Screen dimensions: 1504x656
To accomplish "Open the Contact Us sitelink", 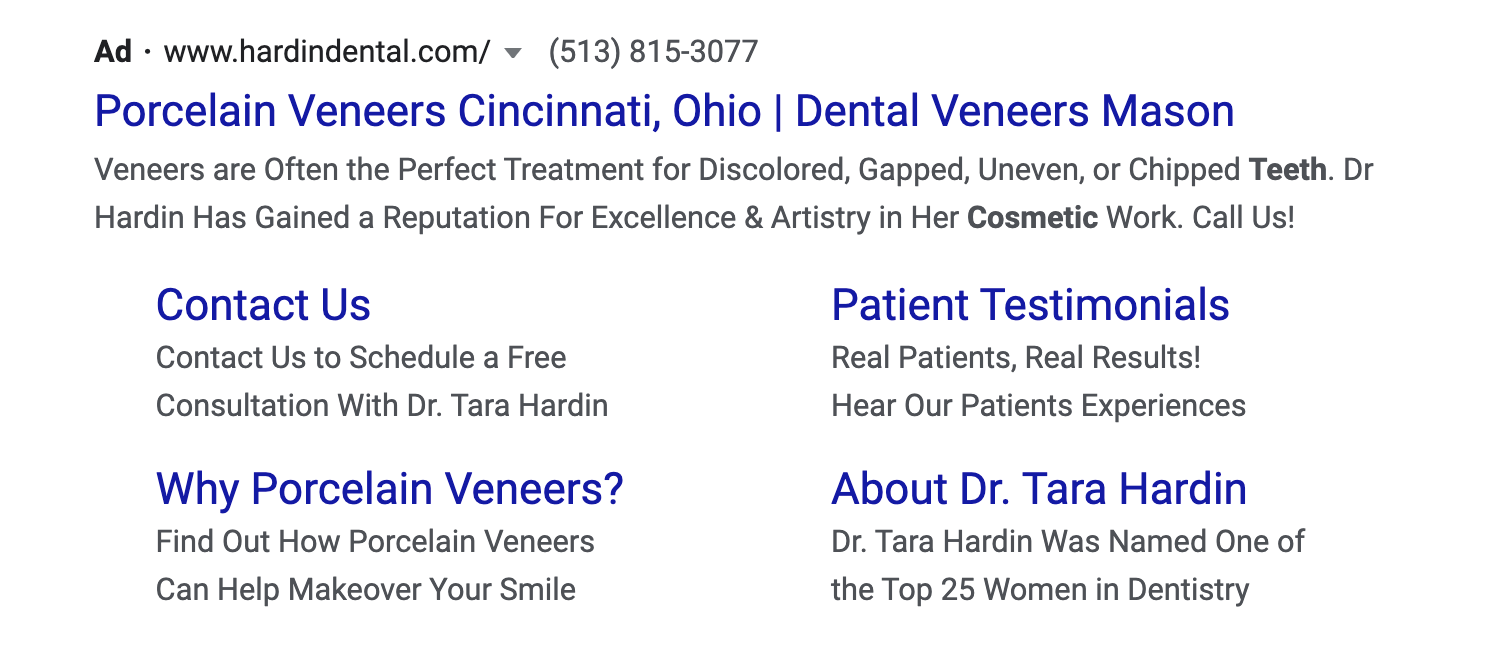I will point(263,305).
